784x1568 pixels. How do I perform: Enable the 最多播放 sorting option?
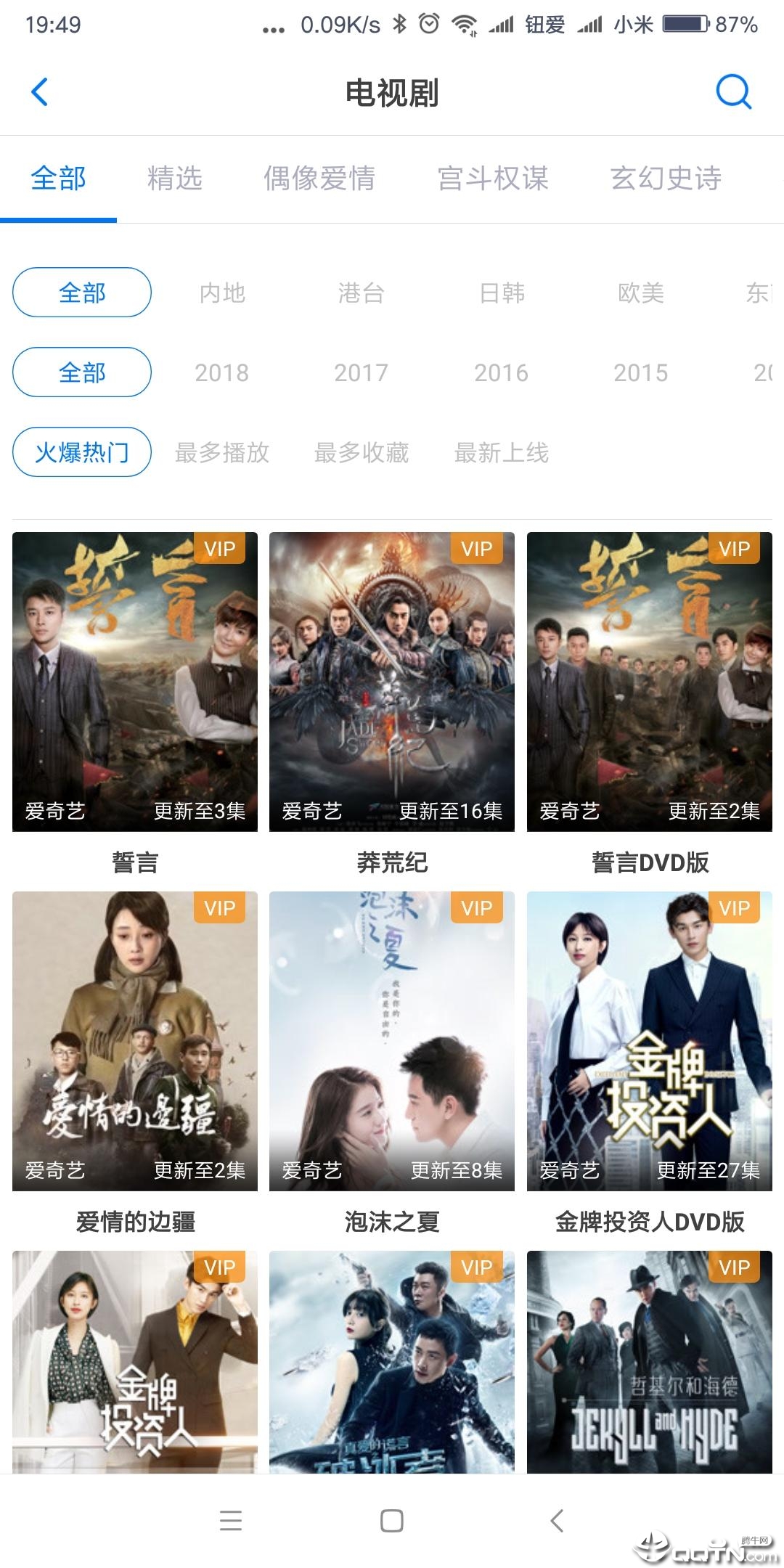[221, 452]
